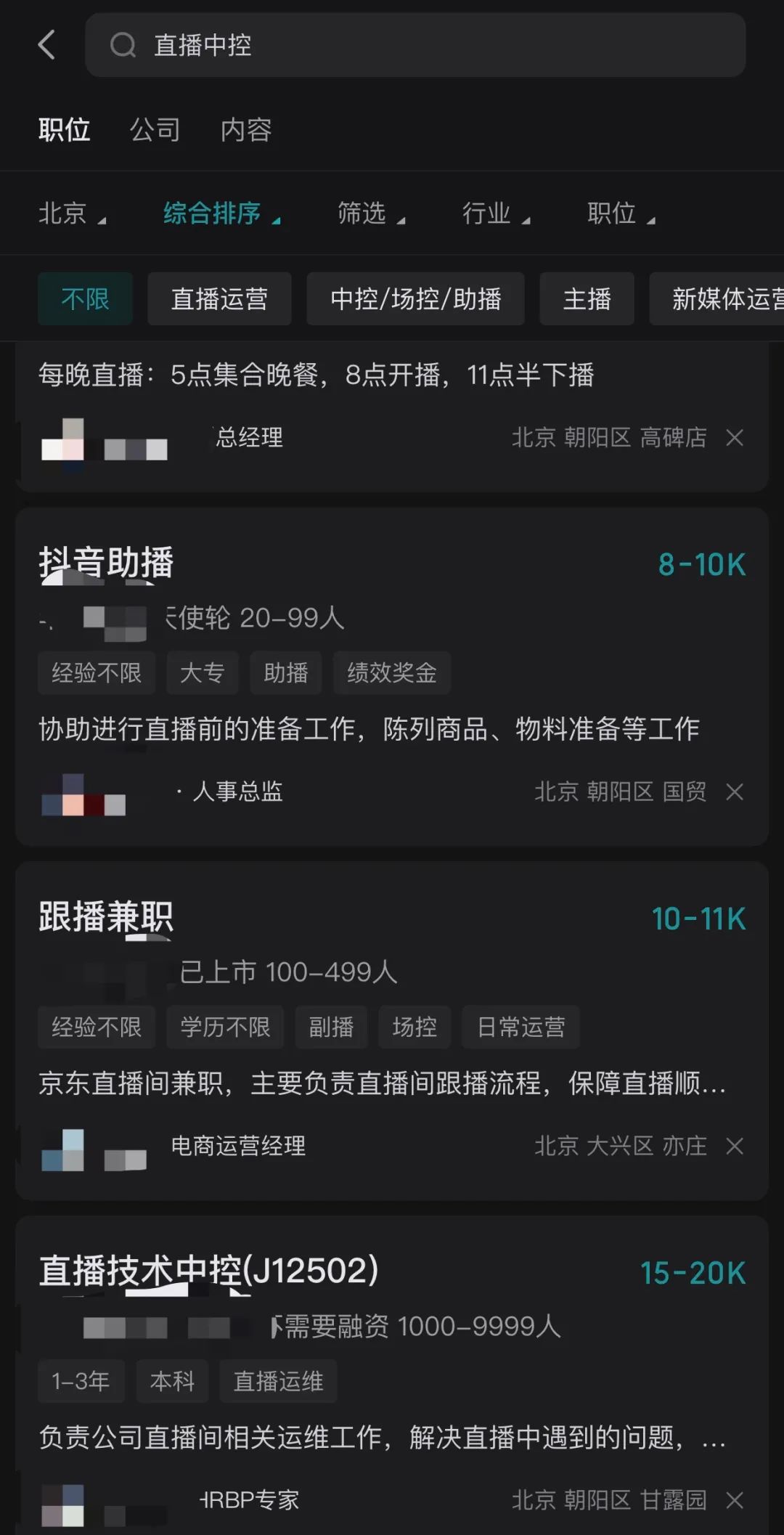Image resolution: width=784 pixels, height=1535 pixels.
Task: Dismiss the 直播技术中控 job card with its X
Action: (x=735, y=1499)
